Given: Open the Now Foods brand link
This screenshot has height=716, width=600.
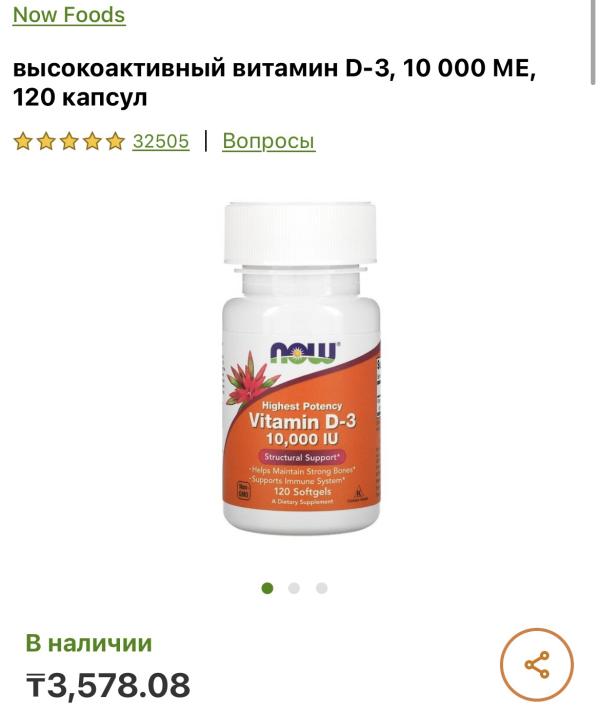Looking at the screenshot, I should [69, 15].
